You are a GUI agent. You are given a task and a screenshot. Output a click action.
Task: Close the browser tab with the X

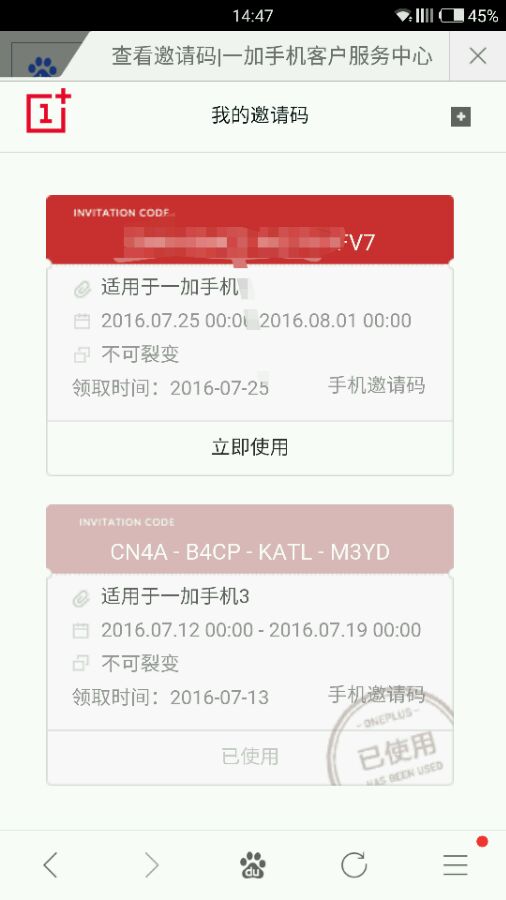click(x=477, y=56)
